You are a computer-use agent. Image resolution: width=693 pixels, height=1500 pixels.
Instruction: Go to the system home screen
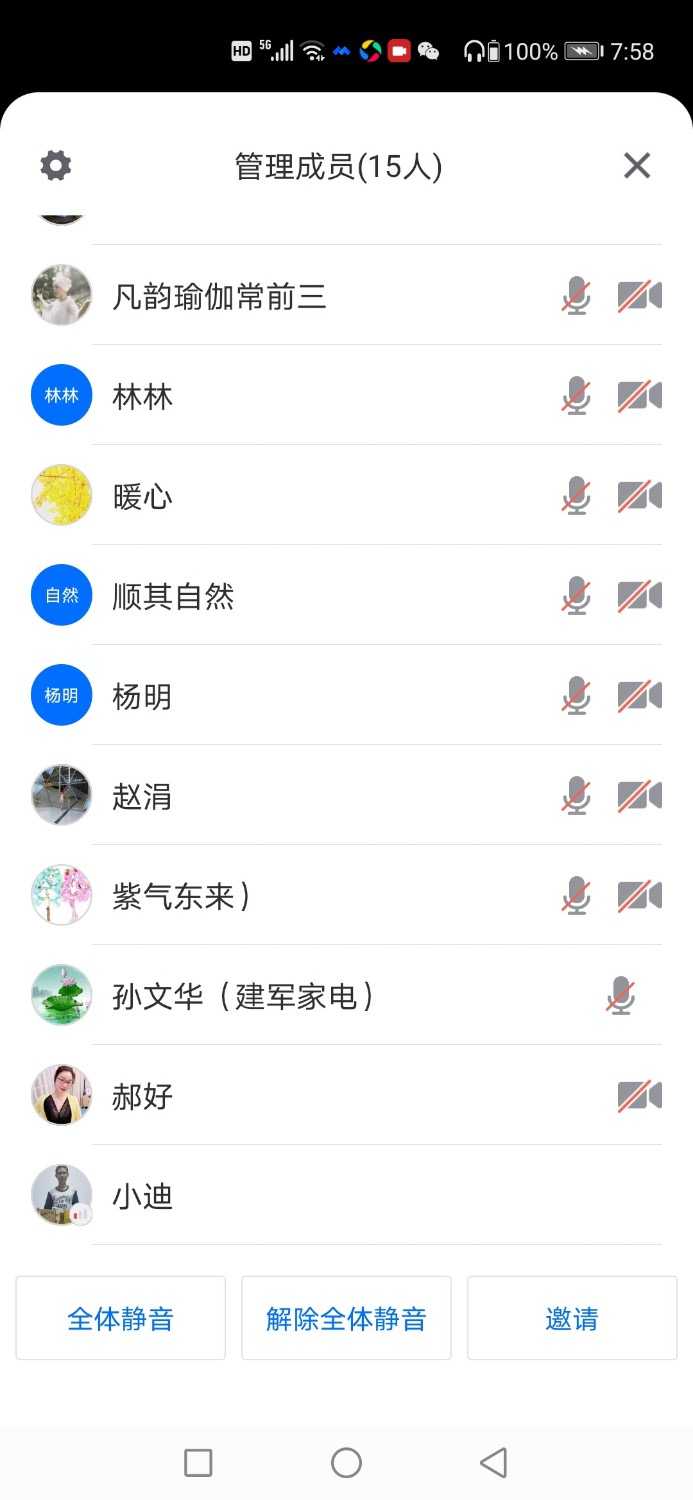[346, 1463]
